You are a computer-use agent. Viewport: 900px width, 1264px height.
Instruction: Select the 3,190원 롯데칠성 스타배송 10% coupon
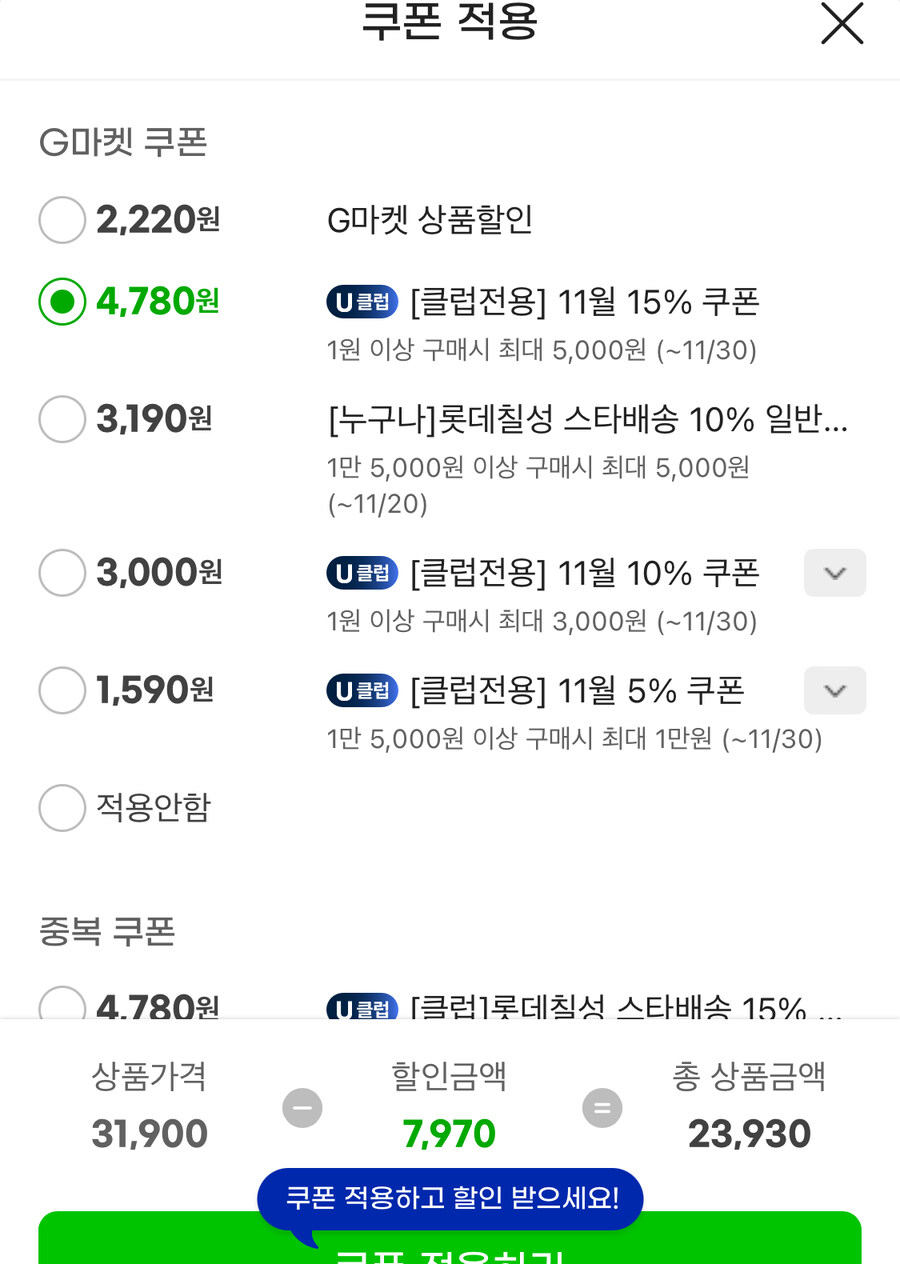coord(61,419)
